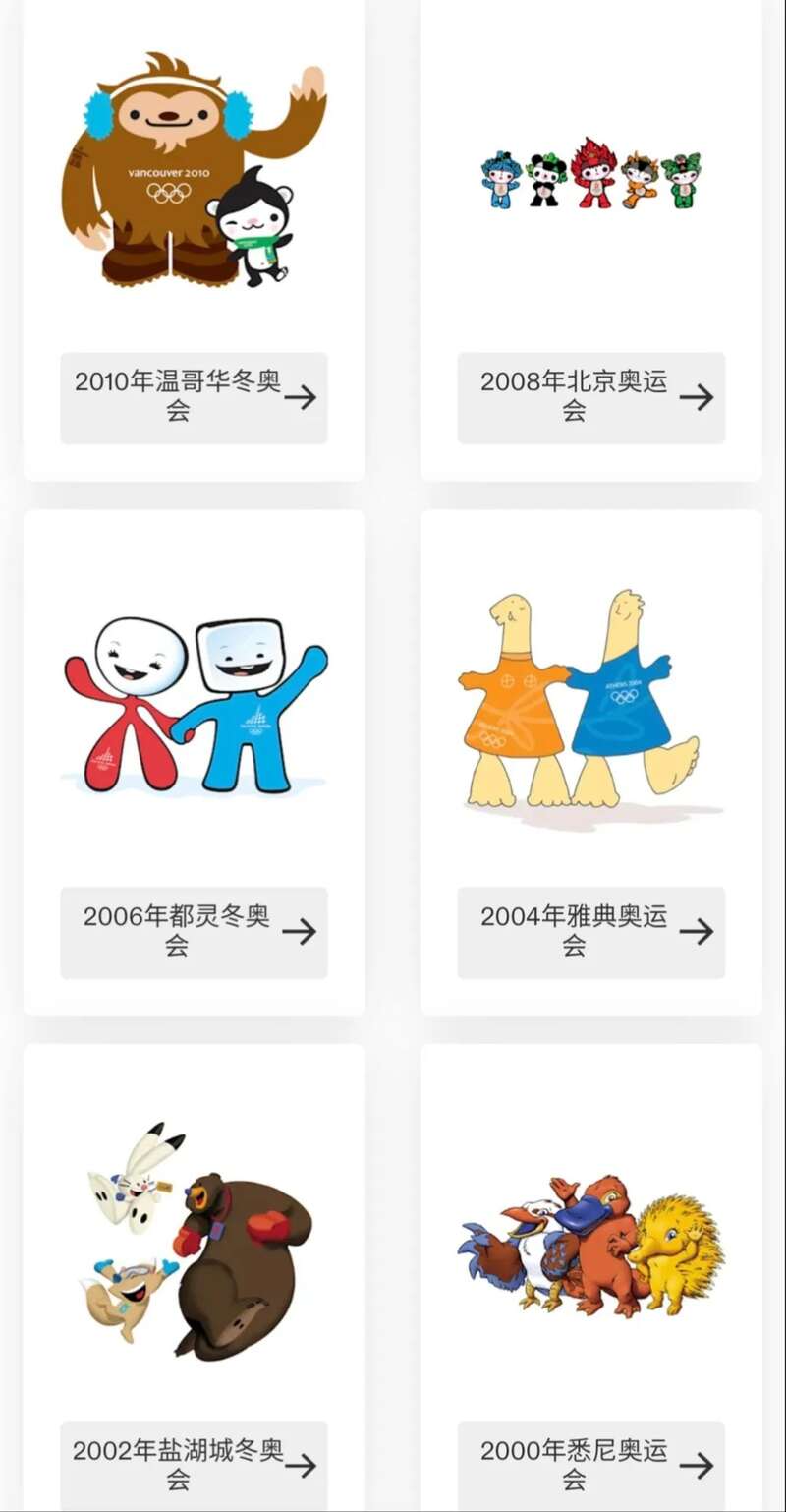Screen dimensions: 786x1512
Task: Tap the Athens 2004 mascots image
Action: pyautogui.click(x=590, y=702)
